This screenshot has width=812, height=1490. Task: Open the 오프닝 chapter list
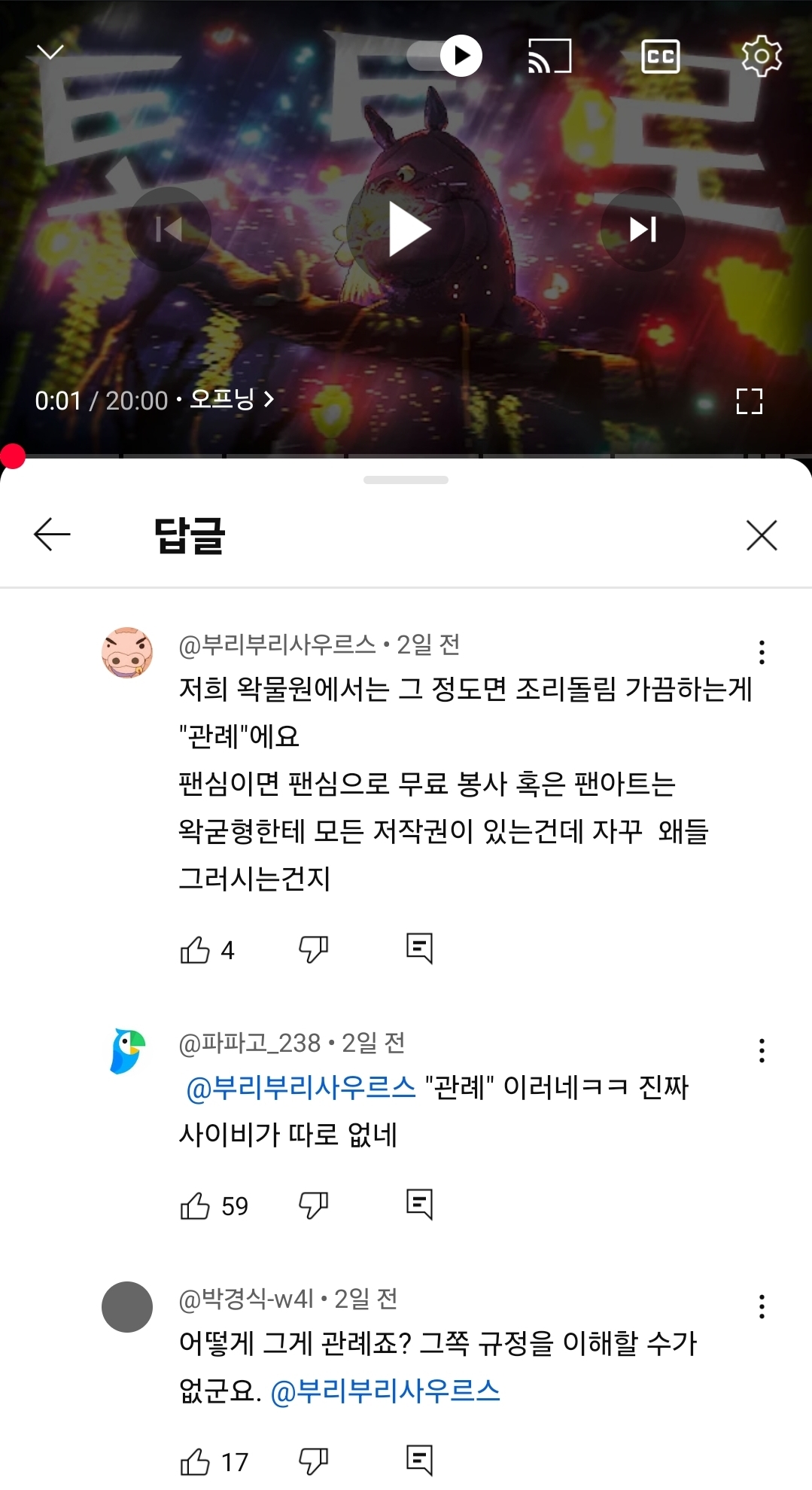click(232, 399)
